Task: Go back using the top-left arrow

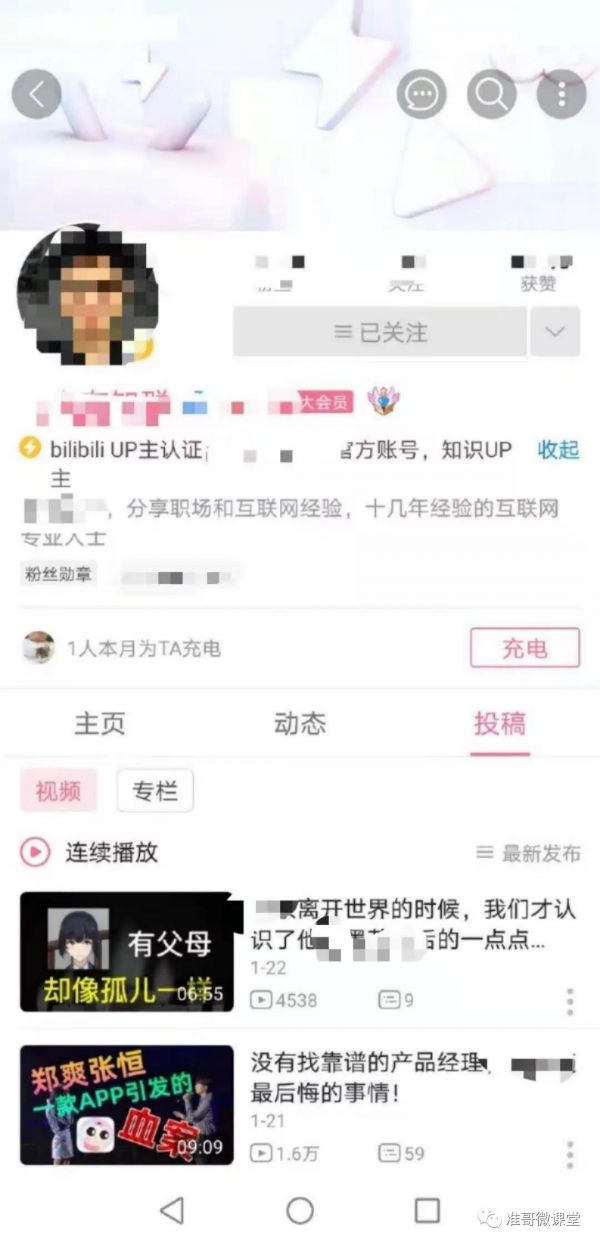Action: [36, 94]
